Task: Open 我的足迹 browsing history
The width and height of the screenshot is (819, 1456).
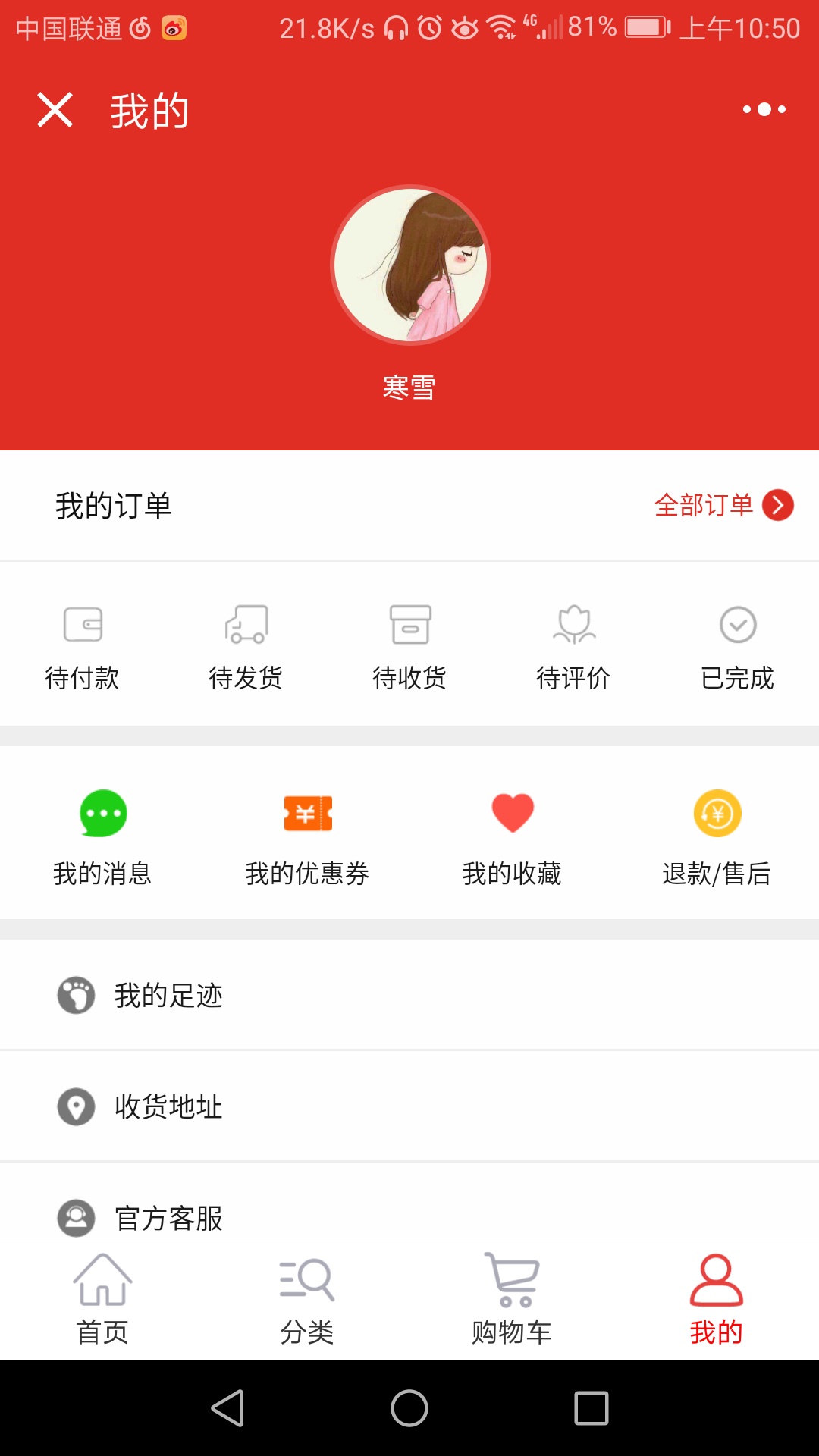Action: tap(168, 995)
